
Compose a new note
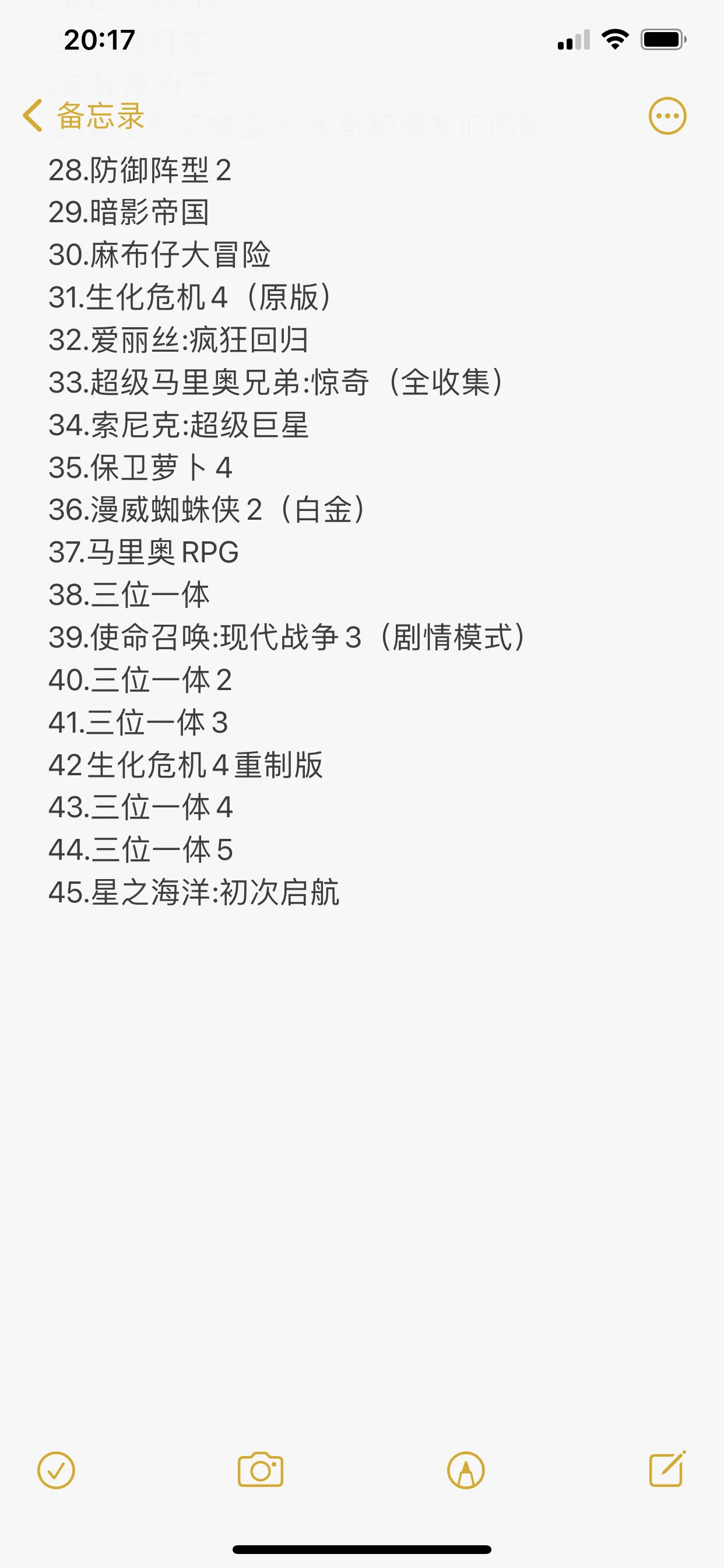tap(667, 1469)
